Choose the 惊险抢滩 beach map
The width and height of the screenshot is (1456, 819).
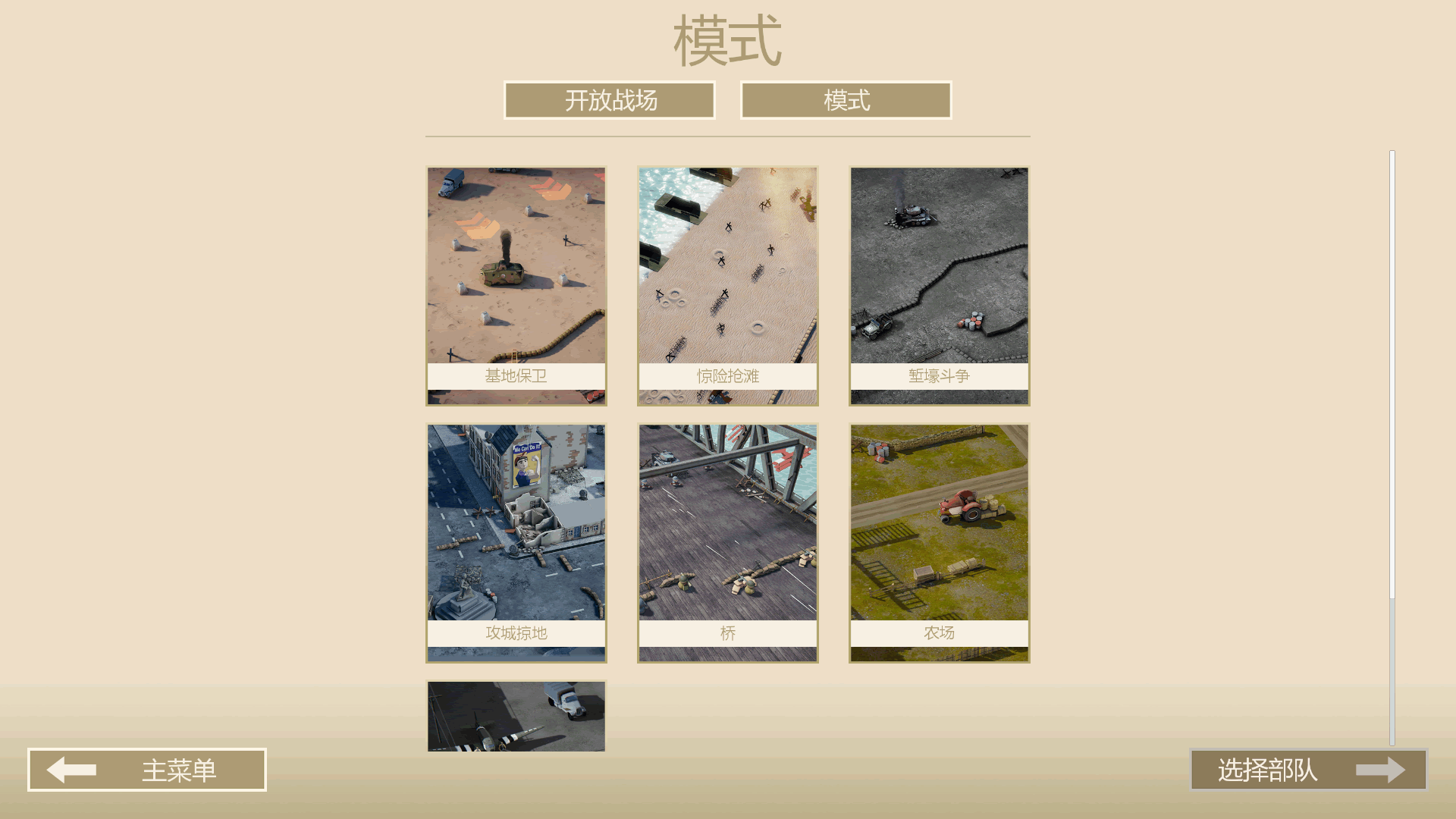[x=727, y=286]
